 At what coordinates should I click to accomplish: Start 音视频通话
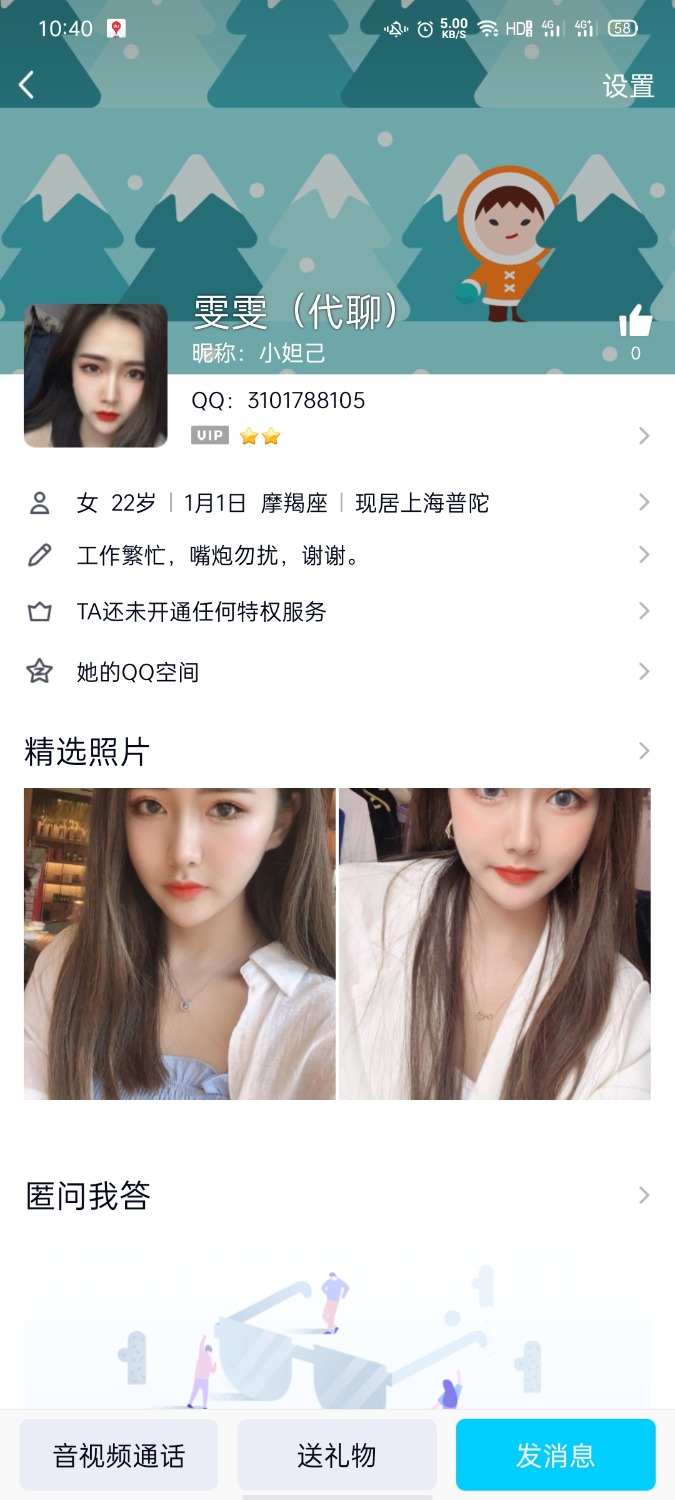coord(119,1455)
